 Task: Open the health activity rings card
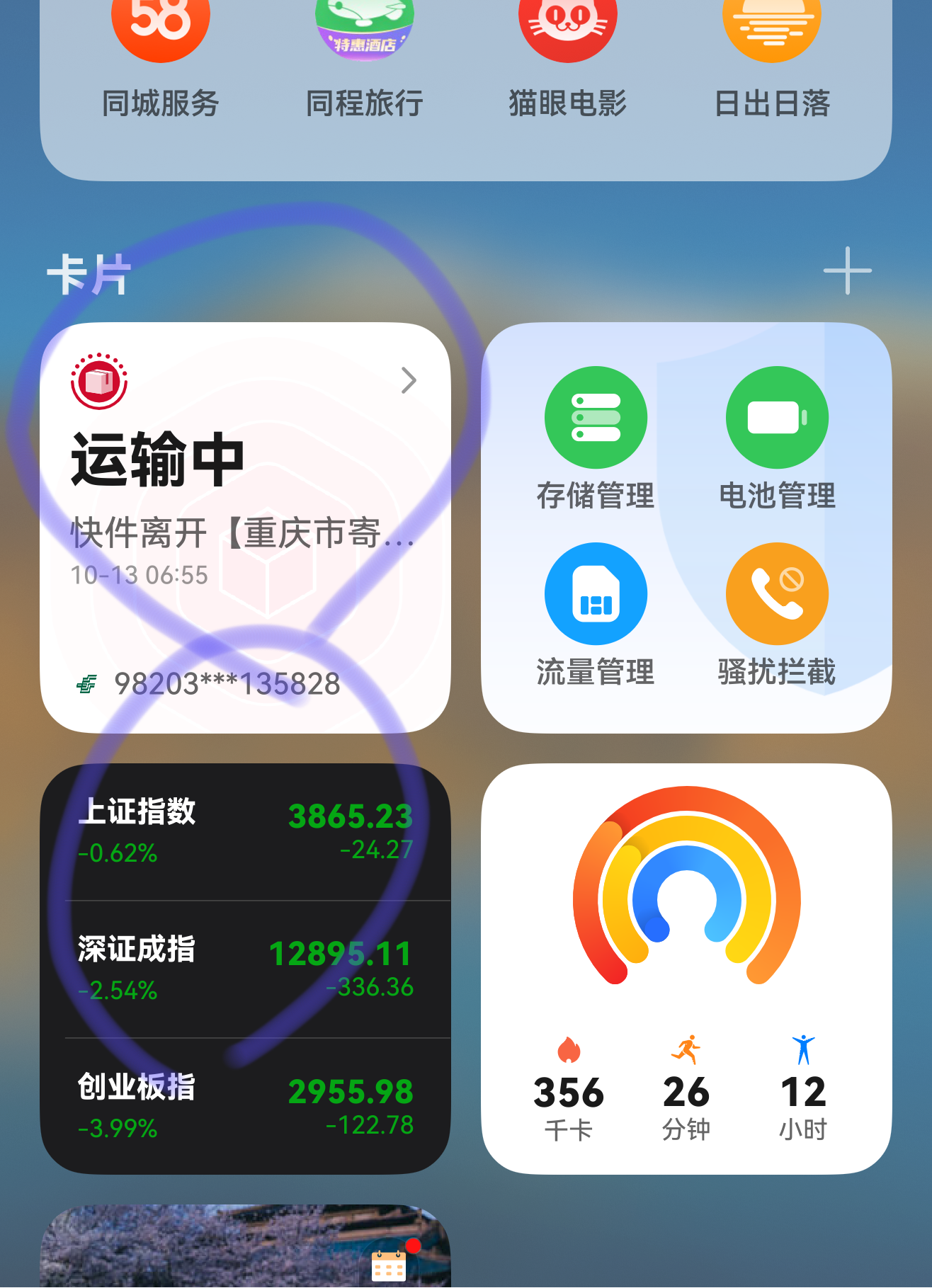(x=686, y=969)
